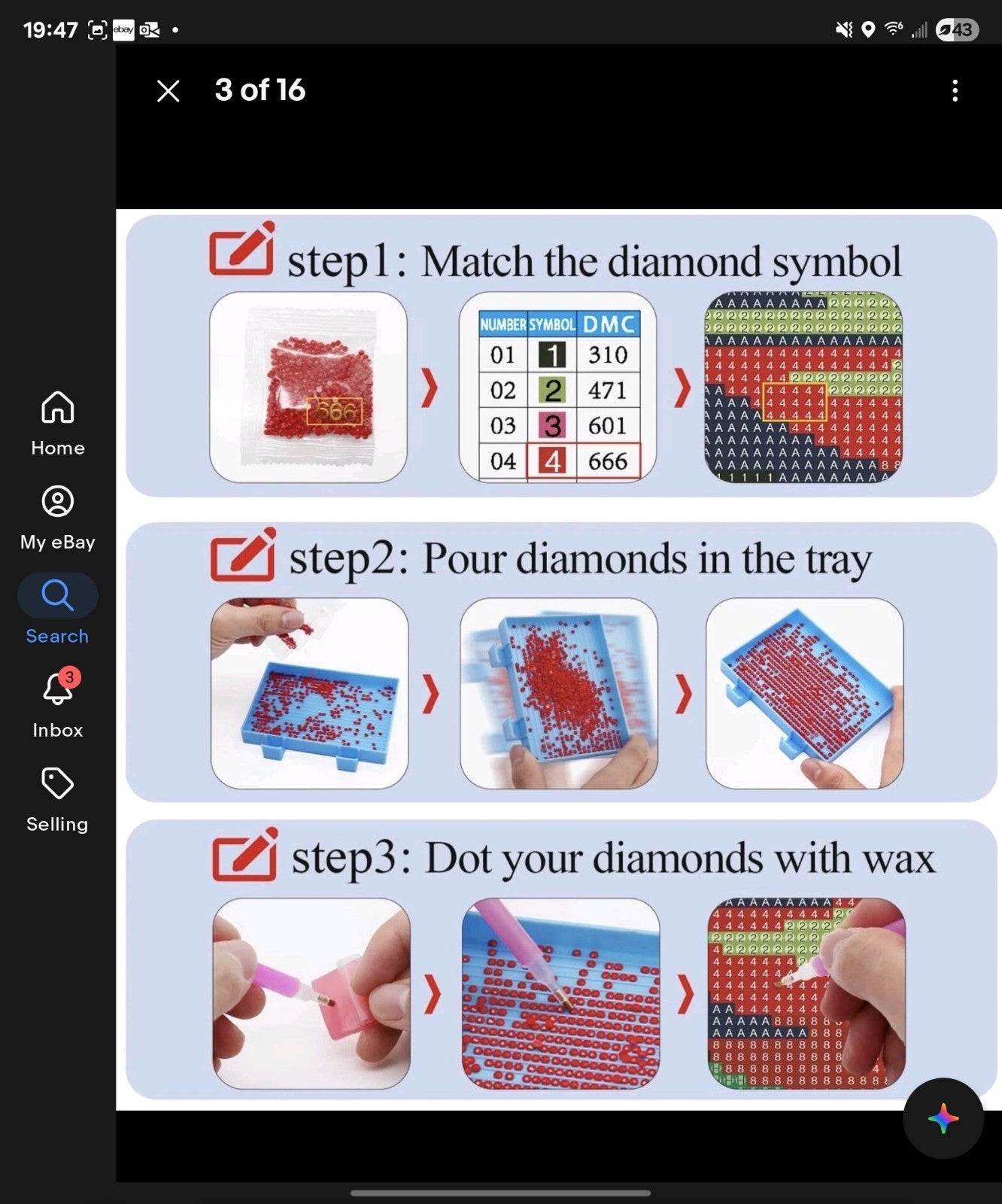Open the My eBay tab
This screenshot has width=1002, height=1204.
coord(57,518)
